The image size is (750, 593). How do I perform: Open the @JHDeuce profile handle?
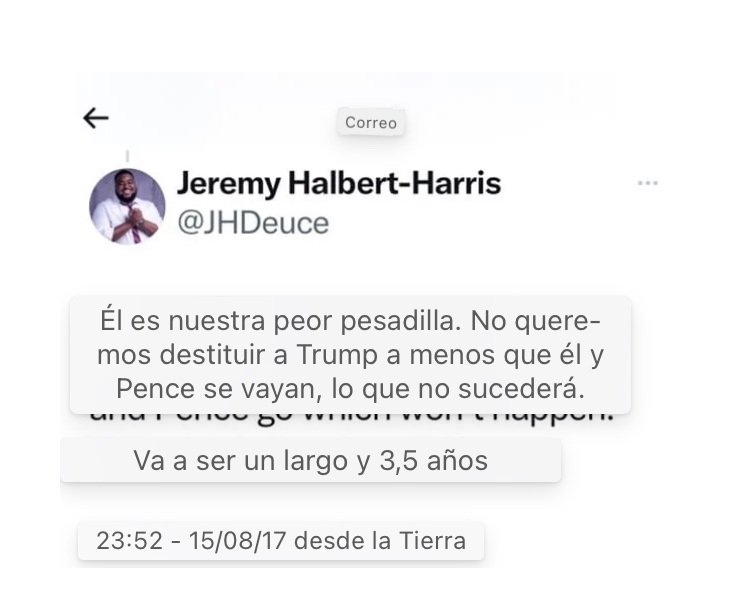coord(253,223)
